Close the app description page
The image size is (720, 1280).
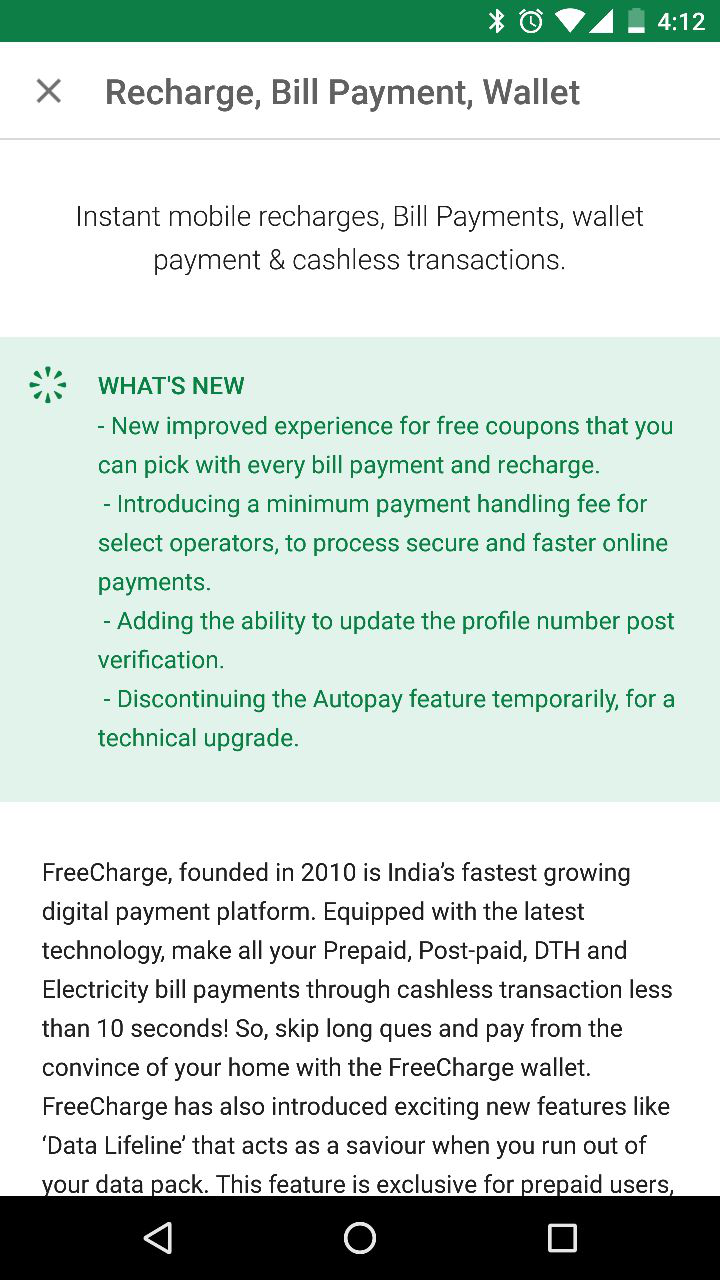point(48,91)
